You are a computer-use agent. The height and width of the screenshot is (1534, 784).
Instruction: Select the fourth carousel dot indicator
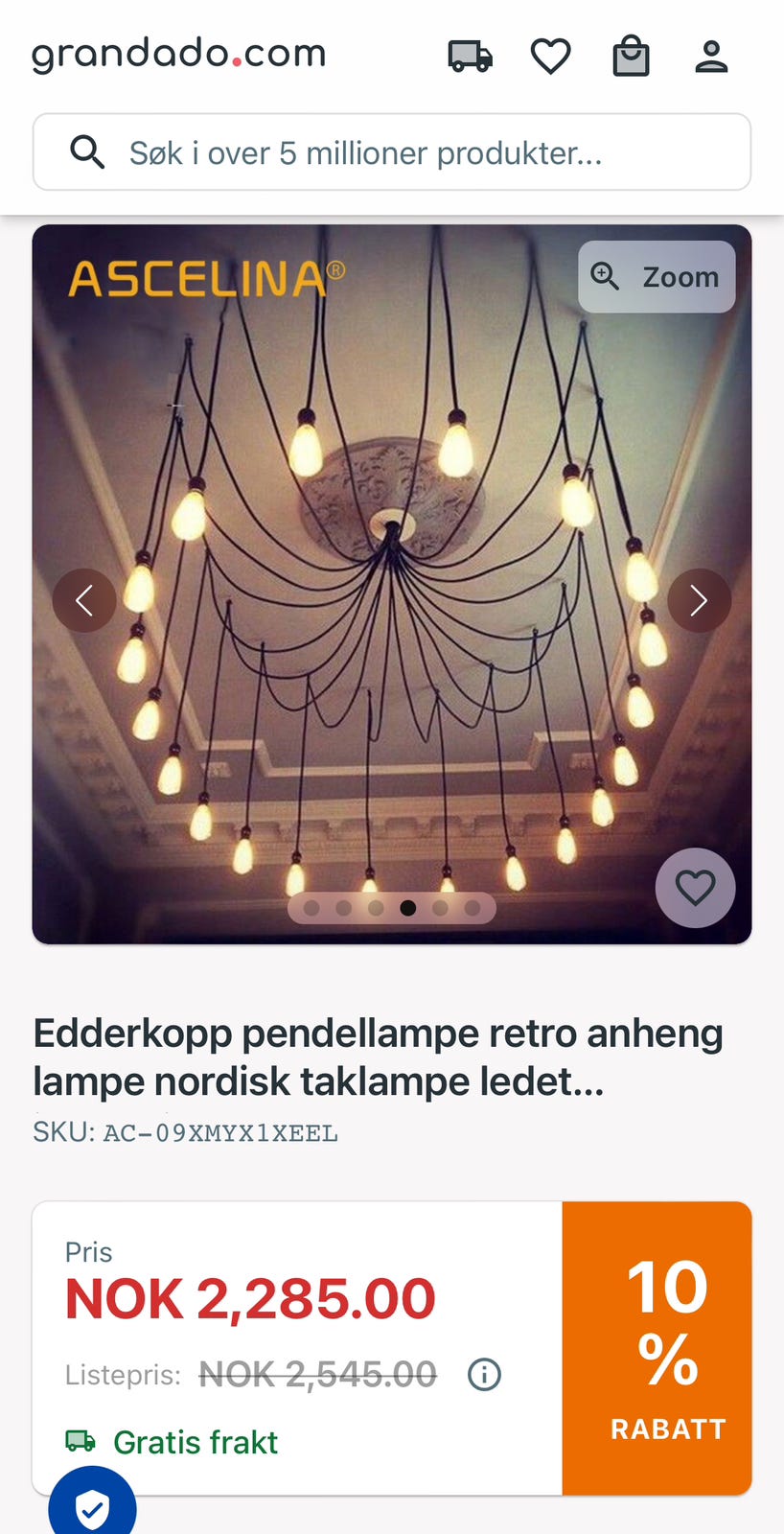click(x=407, y=907)
